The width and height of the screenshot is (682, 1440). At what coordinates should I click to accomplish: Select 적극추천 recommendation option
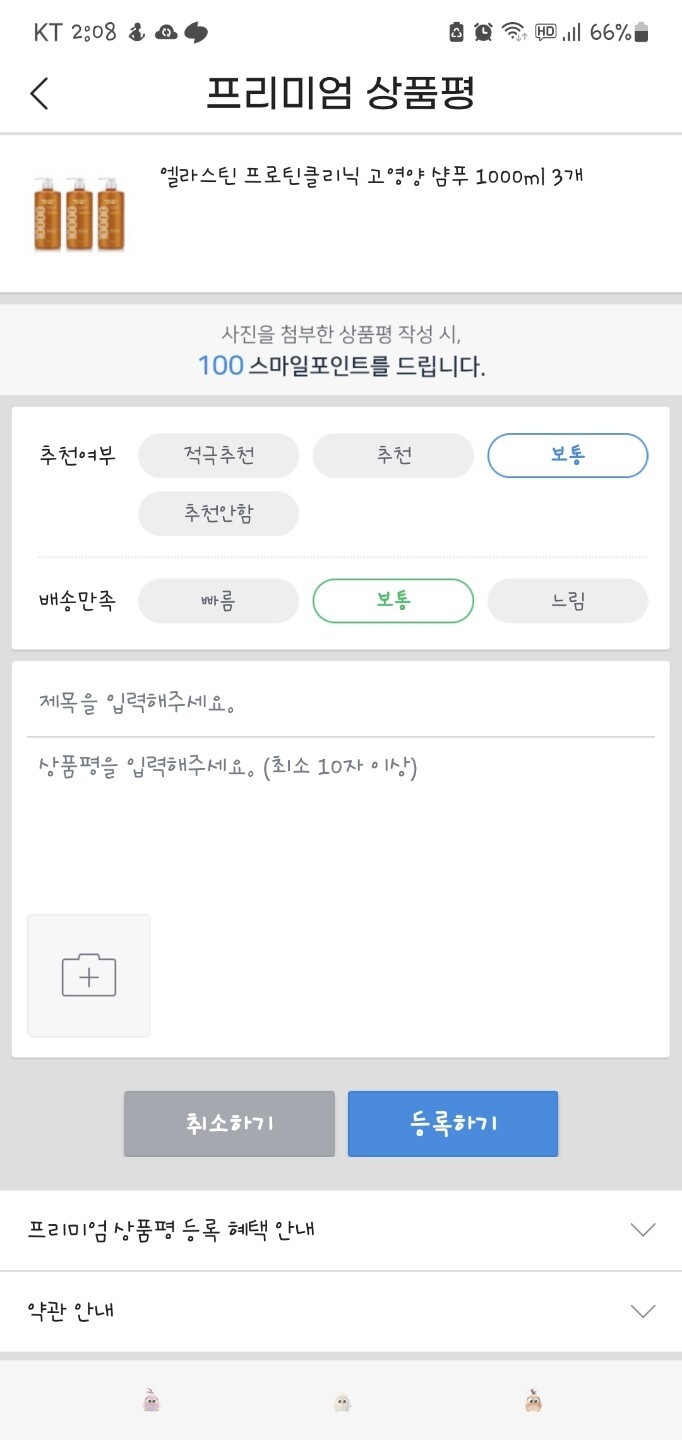218,455
